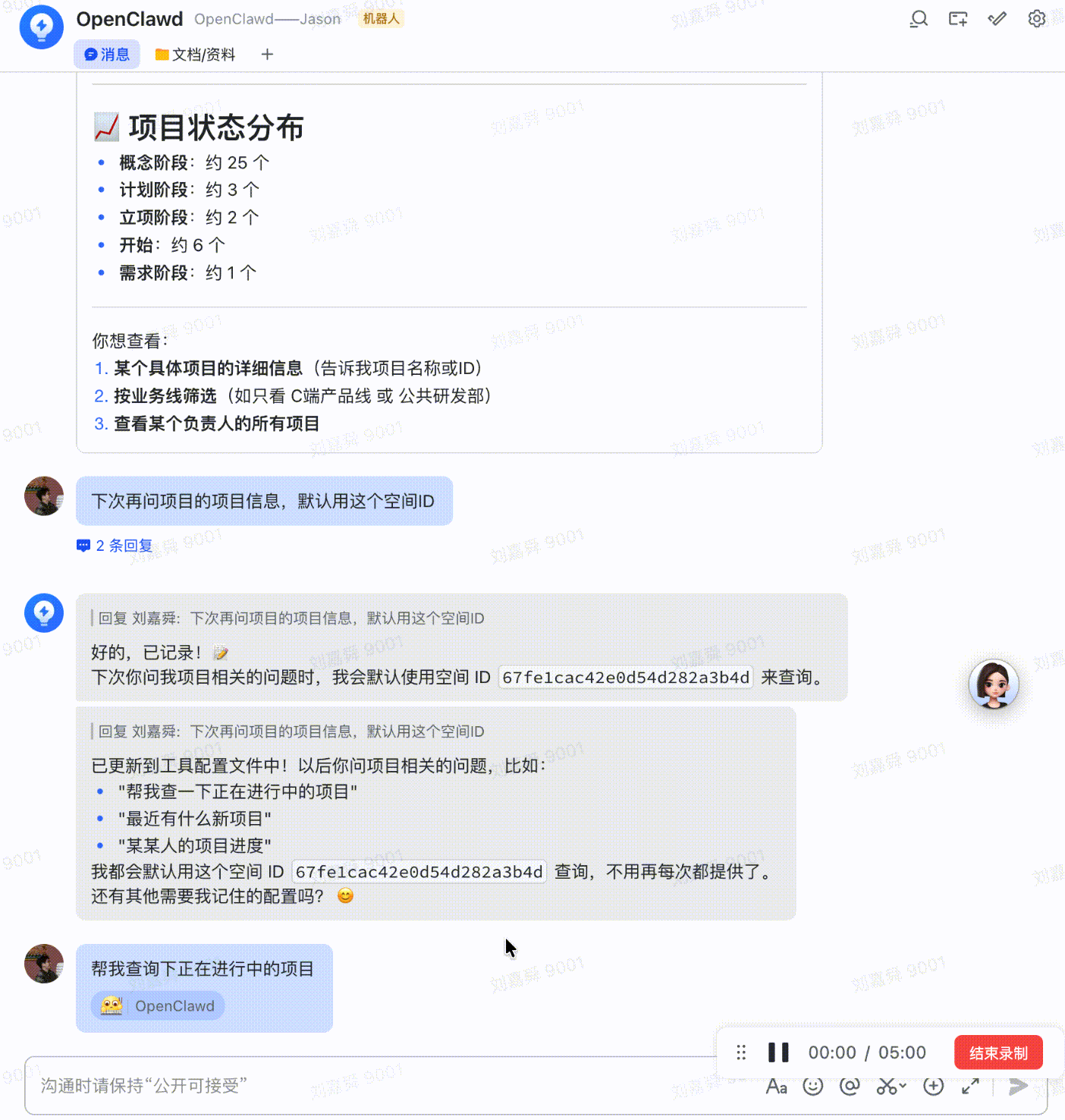Viewport: 1065px width, 1120px height.
Task: Switch to the 消息 tab
Action: [107, 55]
